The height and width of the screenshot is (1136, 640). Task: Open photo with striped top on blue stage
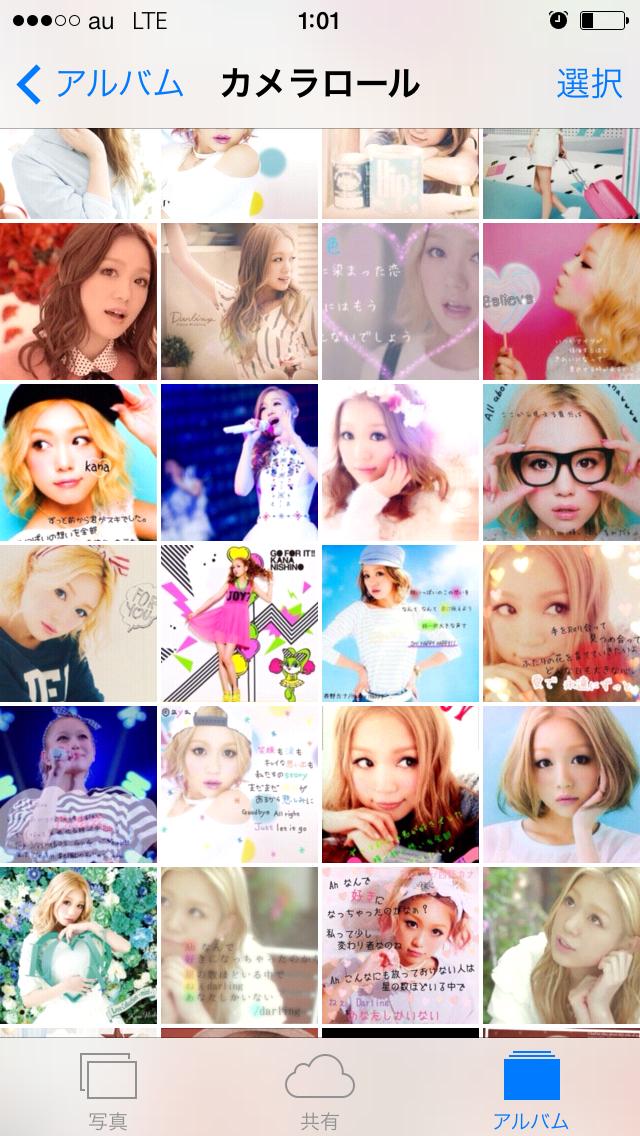click(78, 785)
